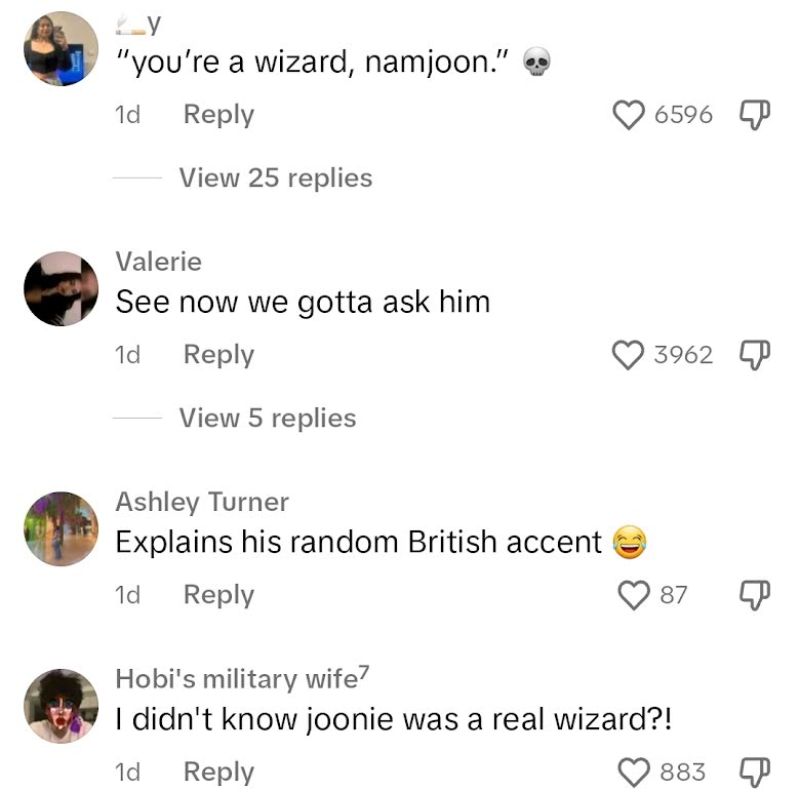
Task: Like the "you're a wizard, namjoon" comment
Action: (x=628, y=115)
